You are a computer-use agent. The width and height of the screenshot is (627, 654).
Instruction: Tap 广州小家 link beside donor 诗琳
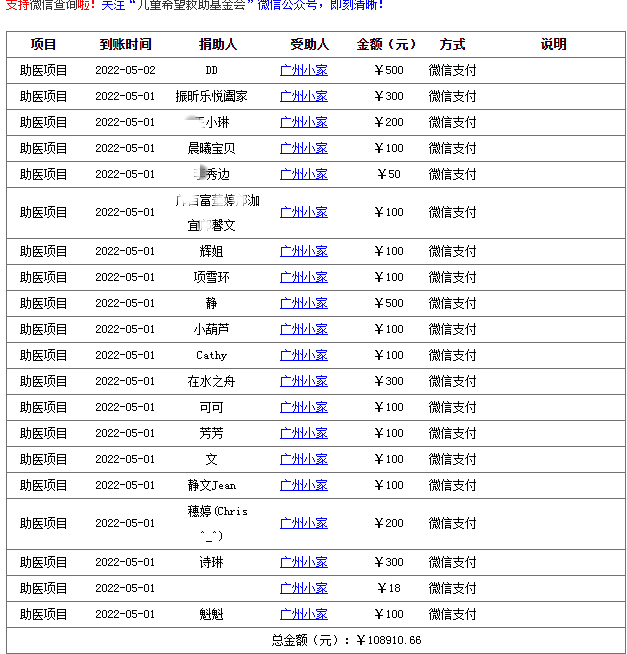pos(303,562)
